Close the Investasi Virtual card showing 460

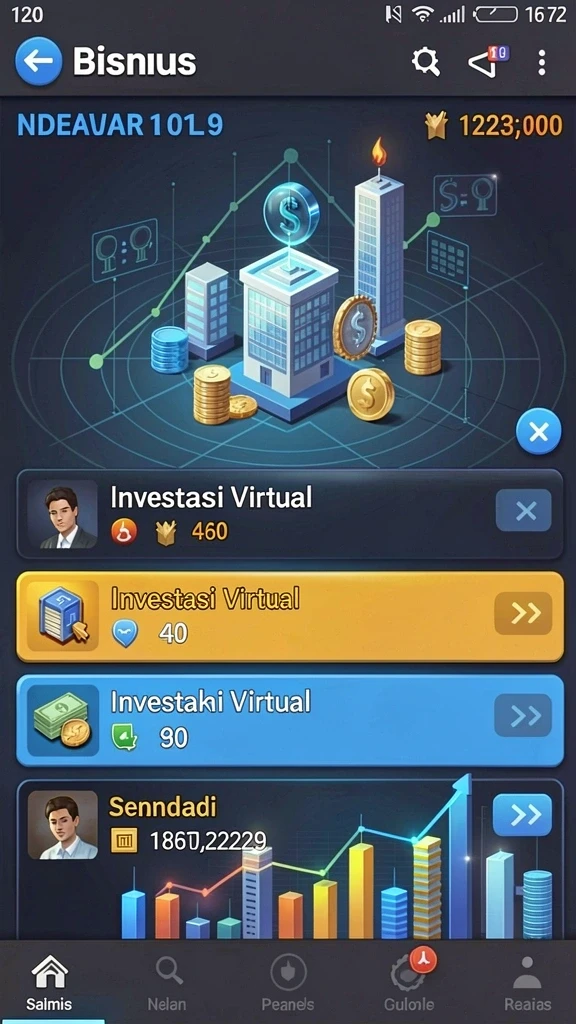[x=524, y=510]
